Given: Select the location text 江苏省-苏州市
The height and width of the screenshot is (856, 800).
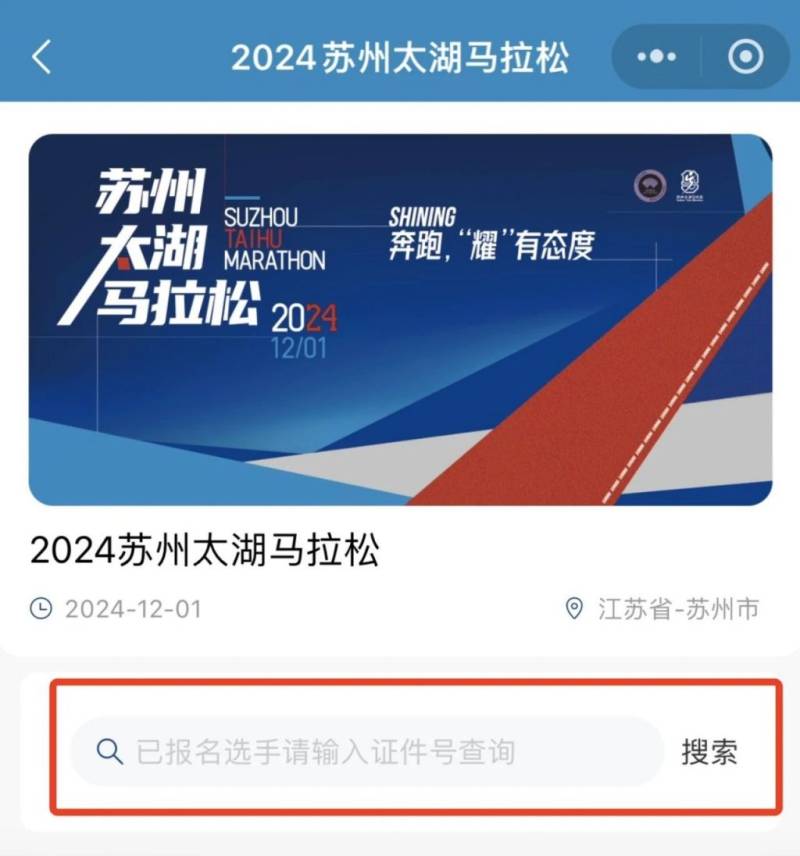Looking at the screenshot, I should pyautogui.click(x=680, y=607).
